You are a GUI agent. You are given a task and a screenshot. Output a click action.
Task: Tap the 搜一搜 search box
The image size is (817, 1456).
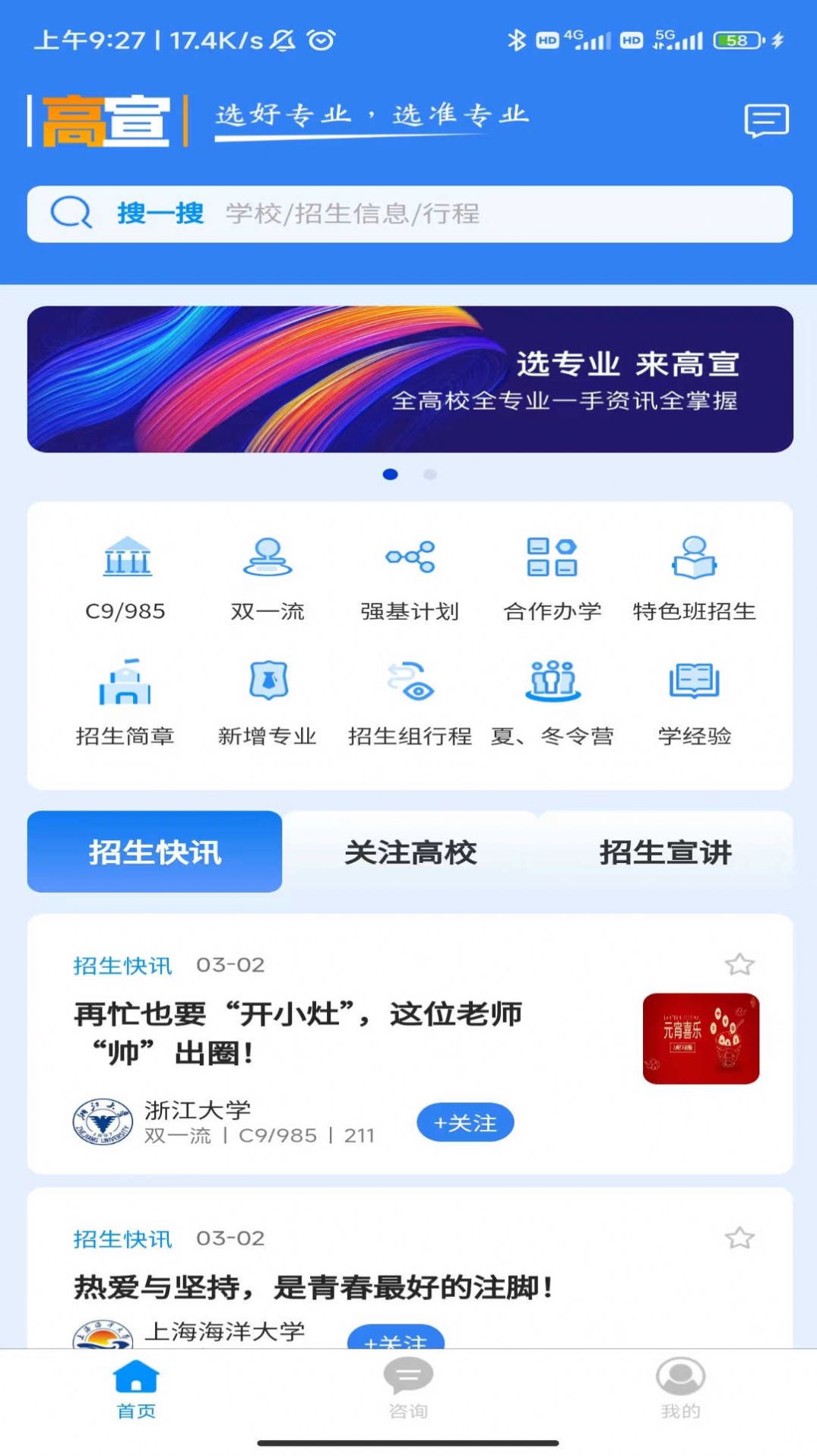(409, 214)
